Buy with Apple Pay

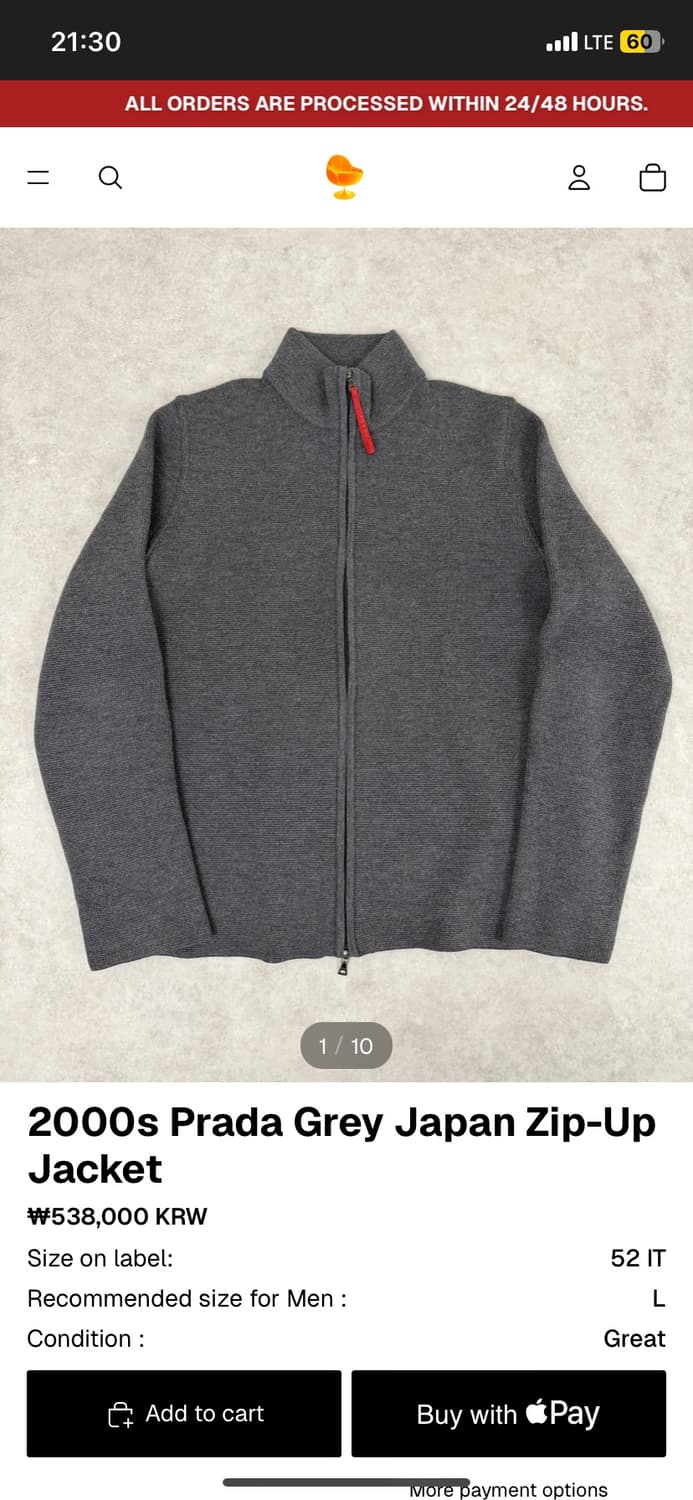[508, 1413]
